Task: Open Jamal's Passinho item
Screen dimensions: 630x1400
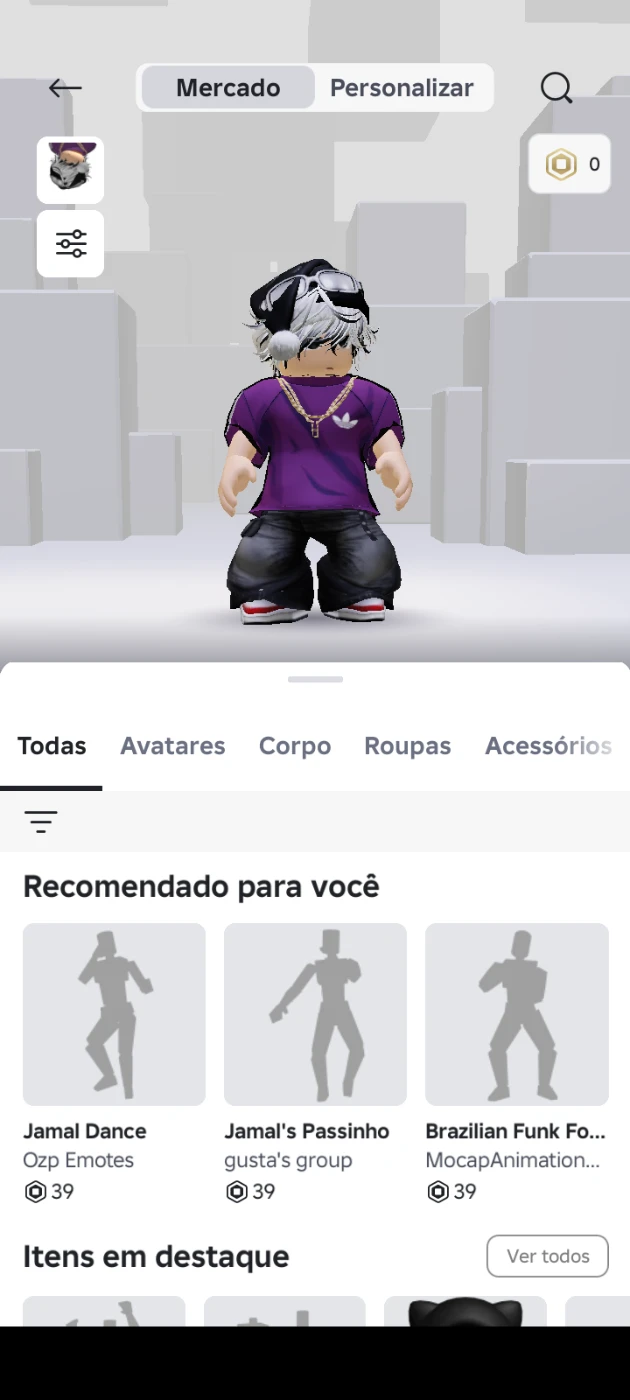Action: coord(315,1014)
